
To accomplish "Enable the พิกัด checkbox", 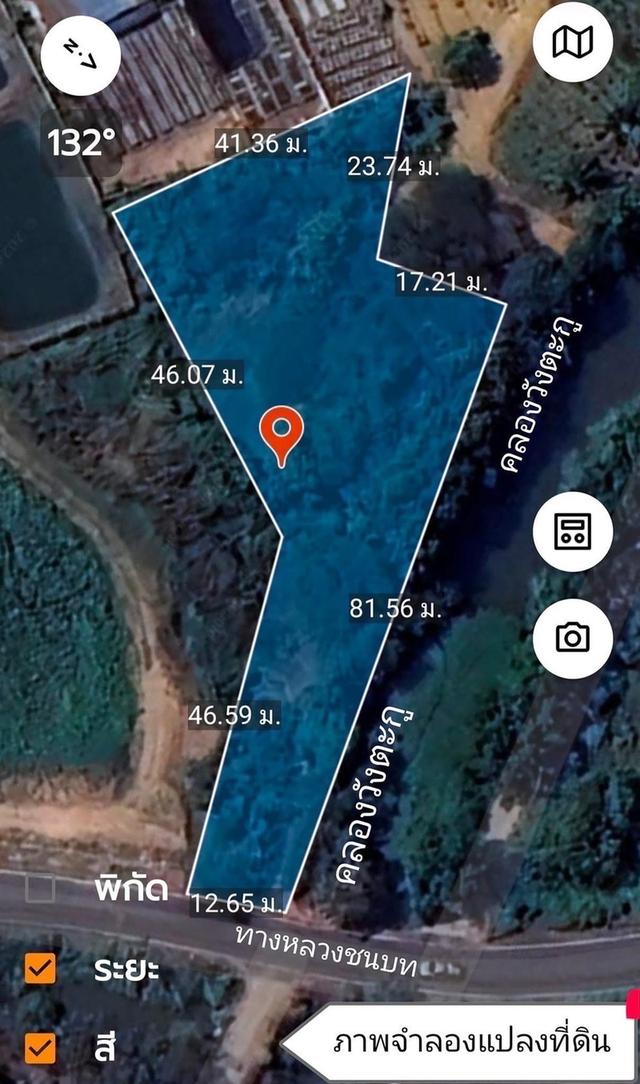I will tap(41, 888).
